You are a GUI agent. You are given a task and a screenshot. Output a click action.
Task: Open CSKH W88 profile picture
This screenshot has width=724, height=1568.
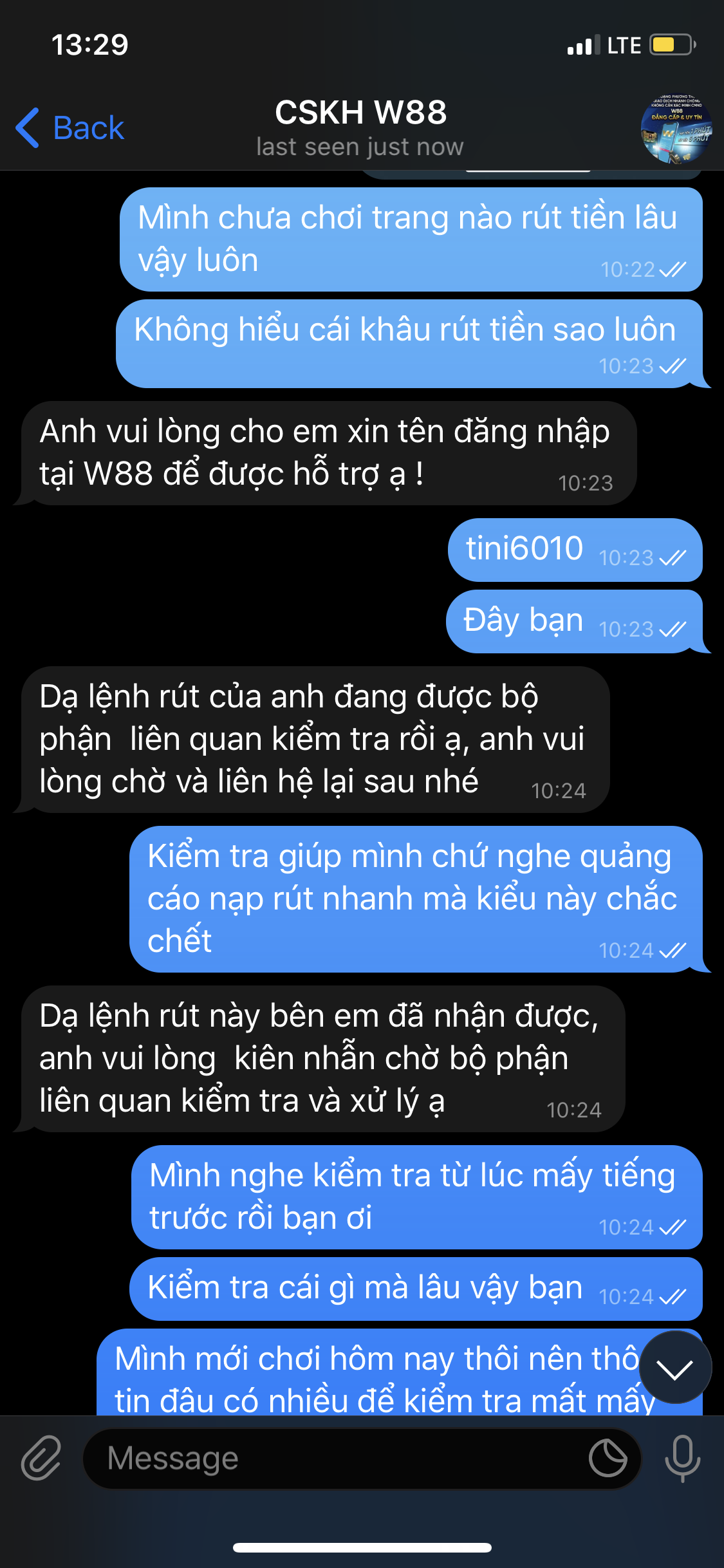676,128
